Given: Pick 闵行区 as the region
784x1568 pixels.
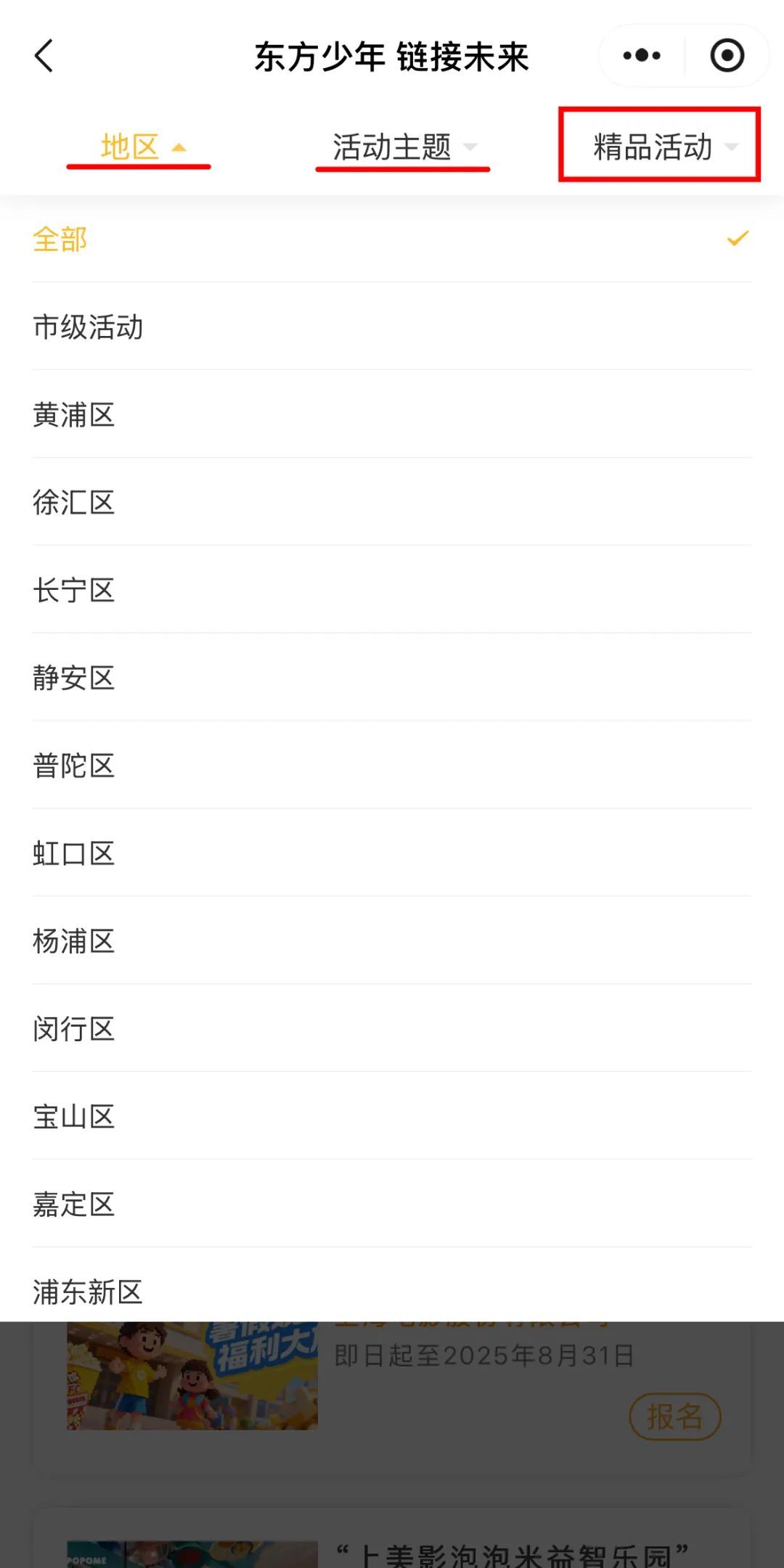Looking at the screenshot, I should 392,1029.
